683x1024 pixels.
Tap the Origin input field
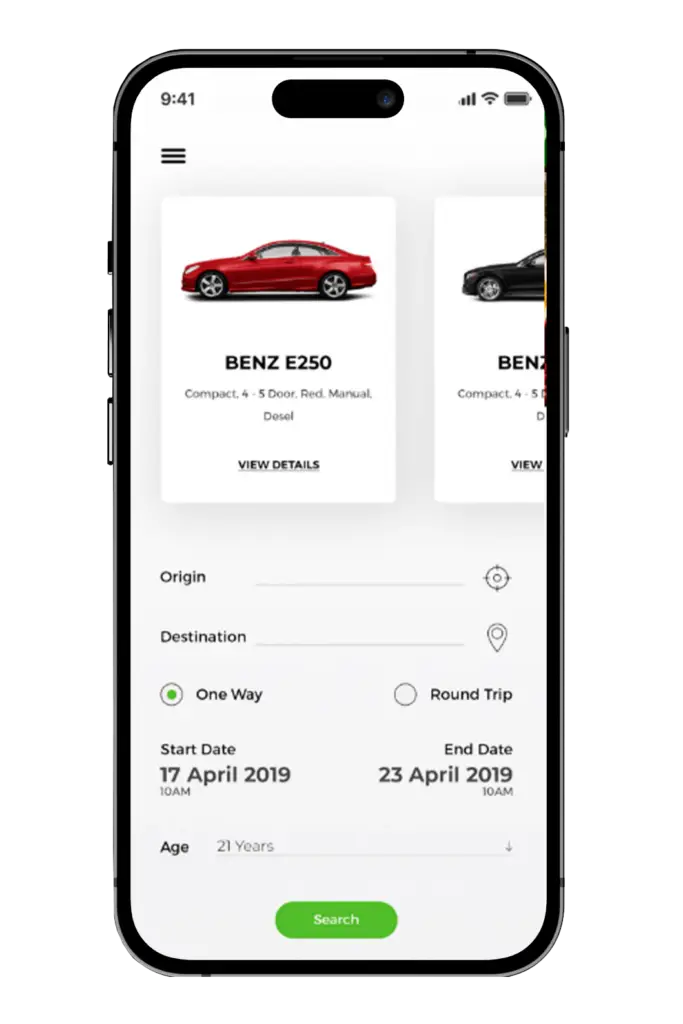tap(359, 577)
